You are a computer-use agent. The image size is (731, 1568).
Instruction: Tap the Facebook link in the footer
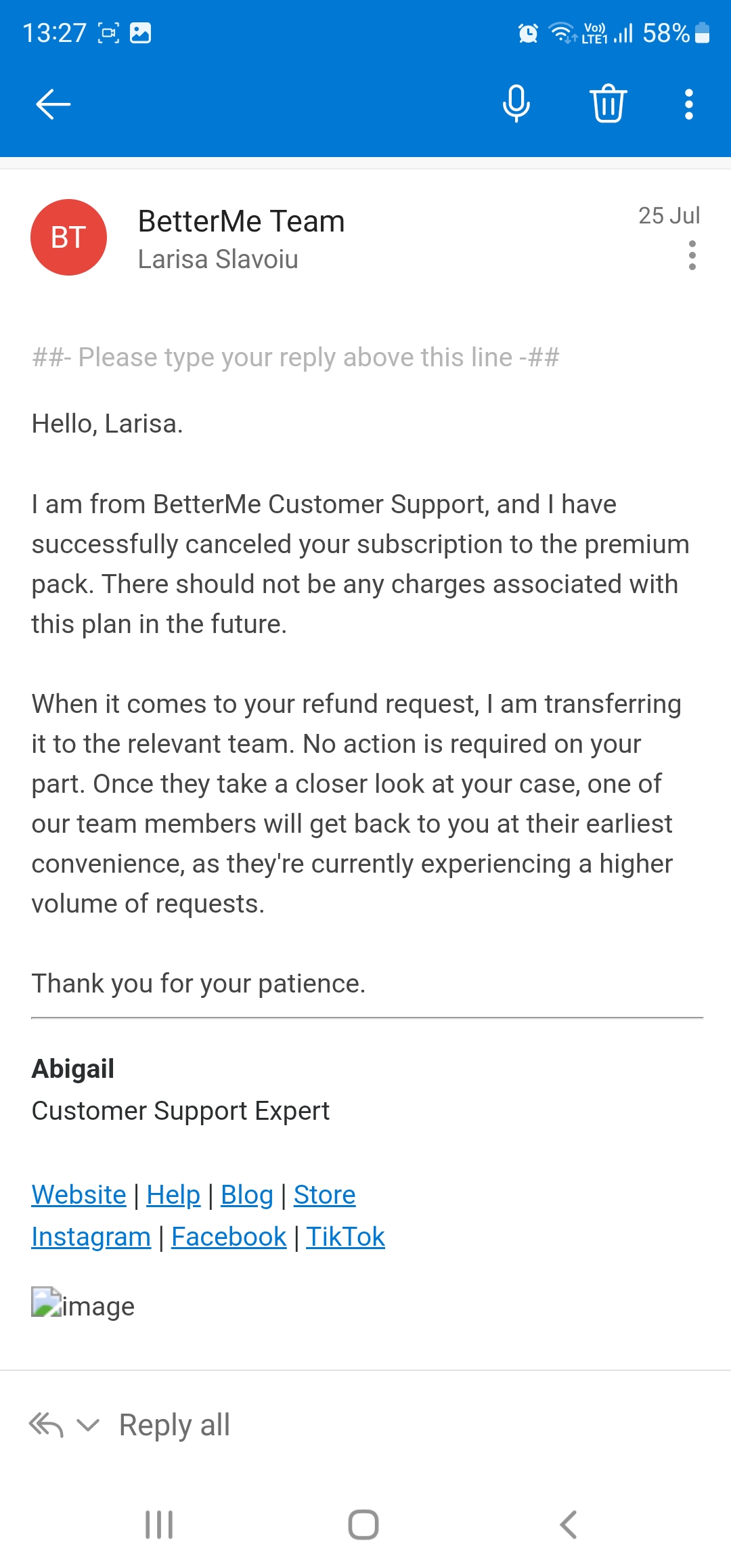coord(228,1236)
